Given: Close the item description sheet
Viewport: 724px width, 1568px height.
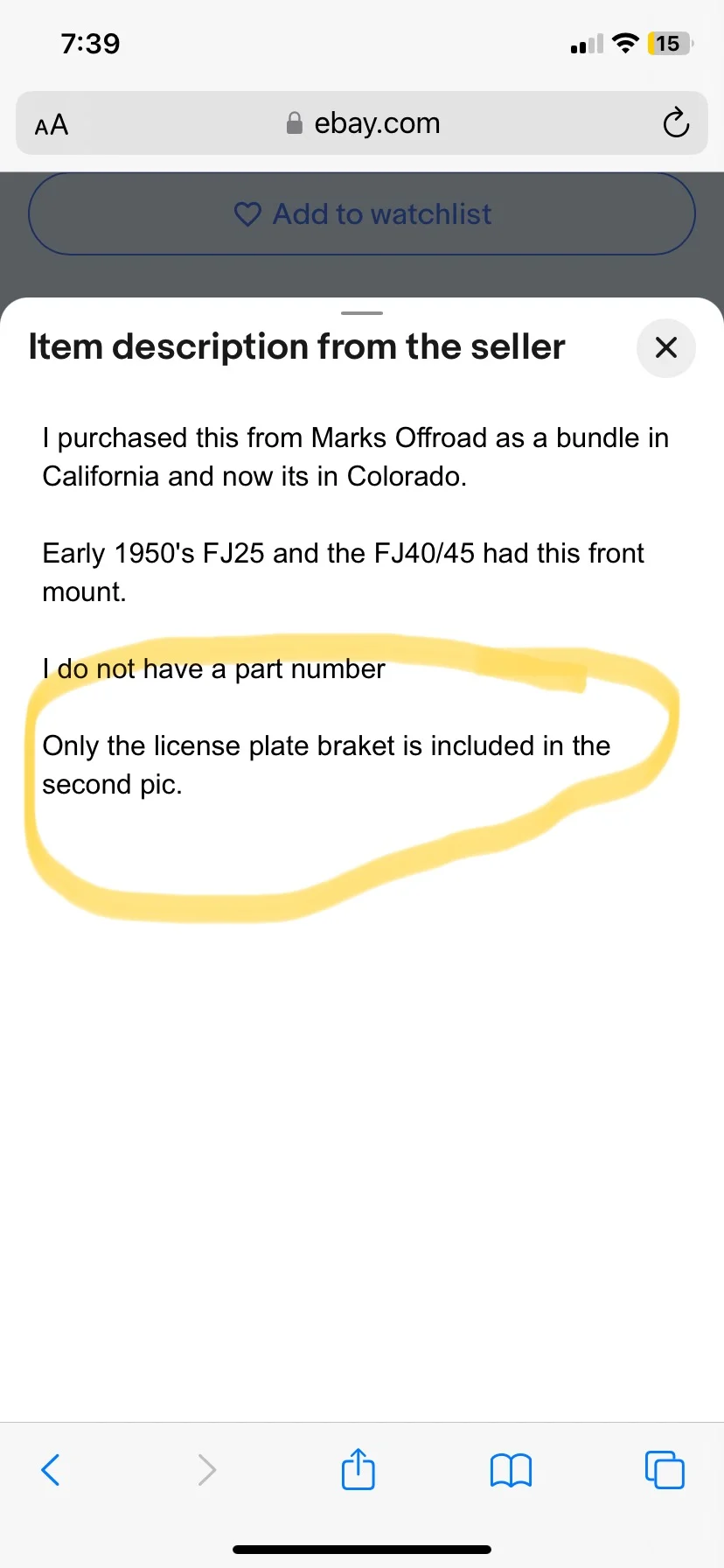Looking at the screenshot, I should (665, 348).
